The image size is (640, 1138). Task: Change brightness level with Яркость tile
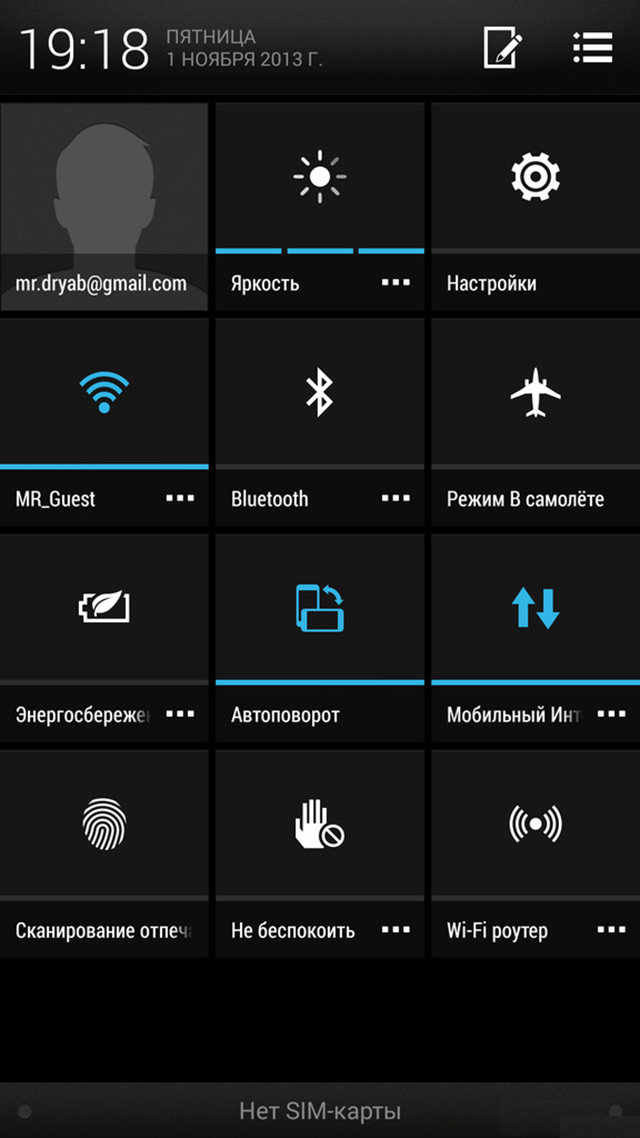pos(320,207)
